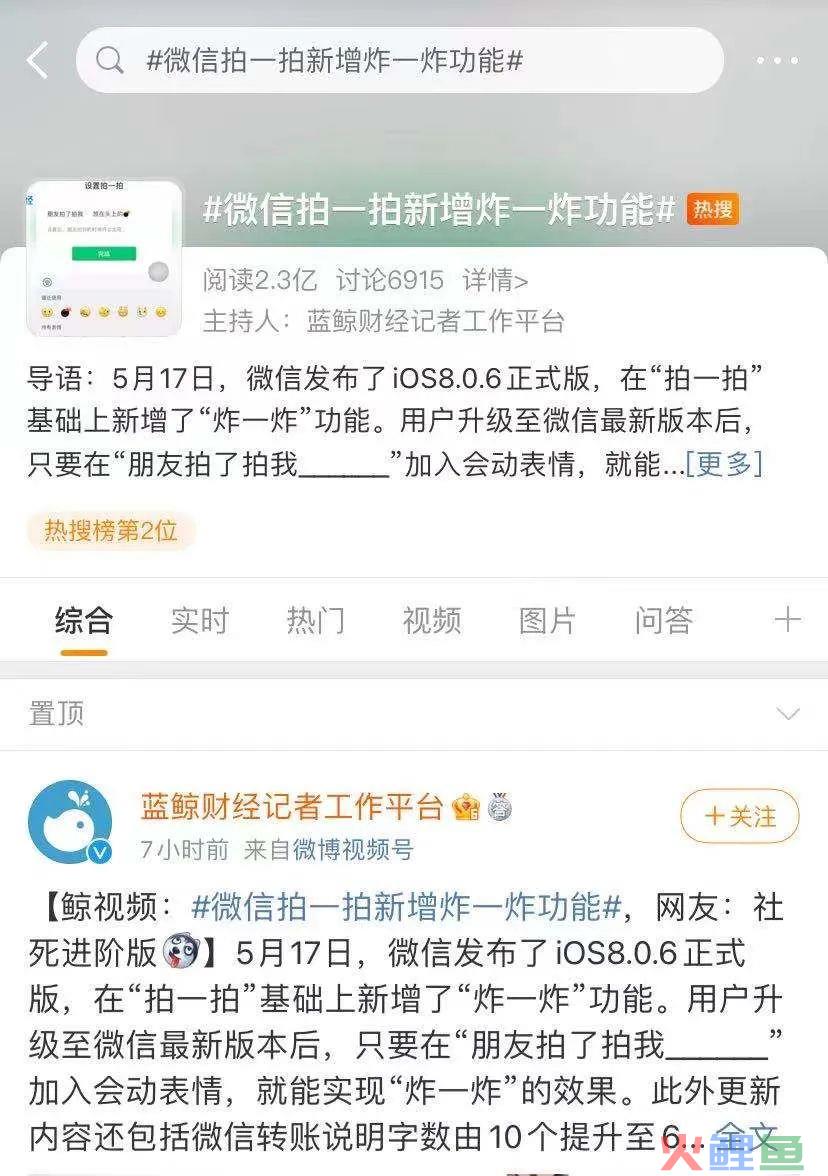
Task: Switch to the 实时 tab
Action: (200, 620)
